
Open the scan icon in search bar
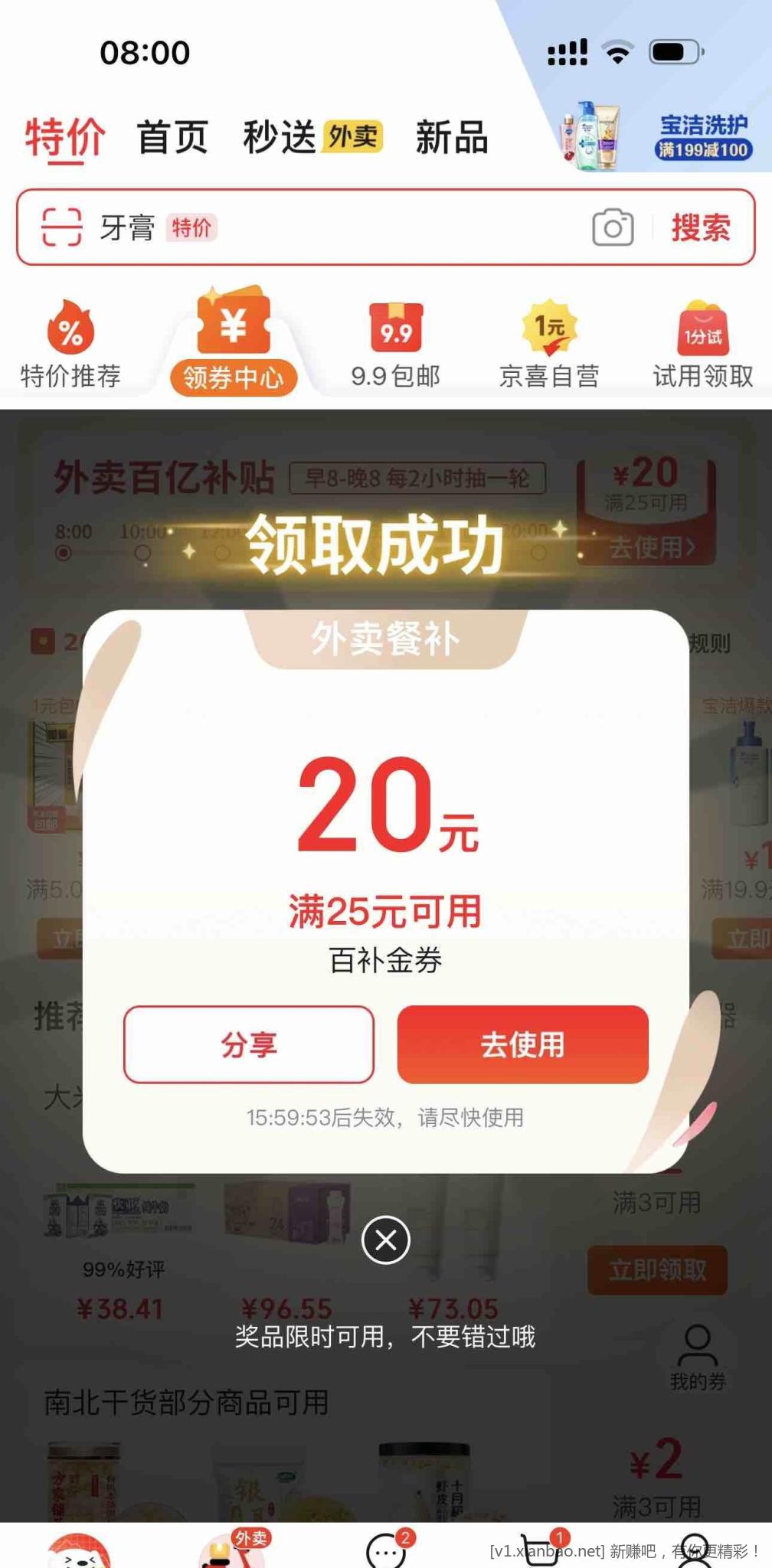[x=61, y=227]
